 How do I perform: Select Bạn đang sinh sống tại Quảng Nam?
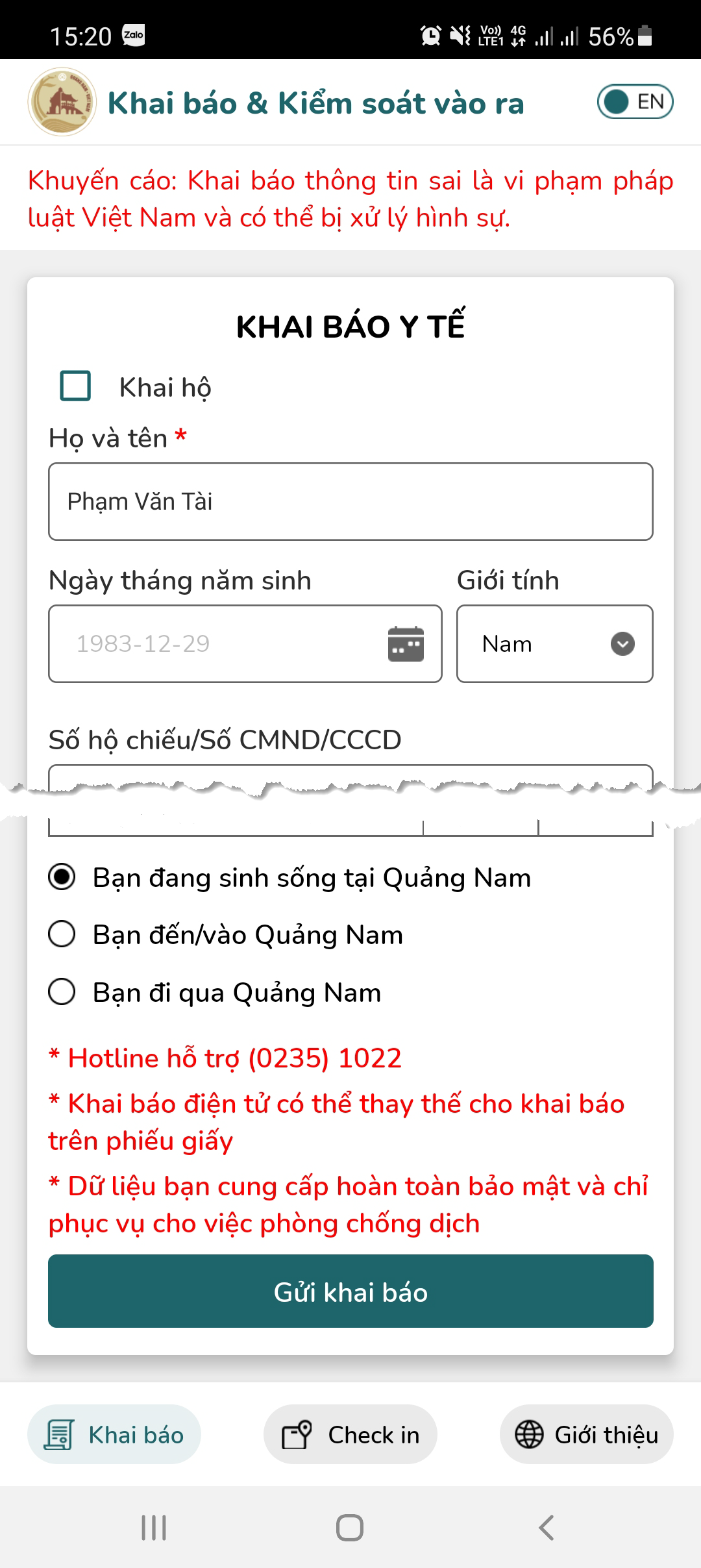coord(62,877)
